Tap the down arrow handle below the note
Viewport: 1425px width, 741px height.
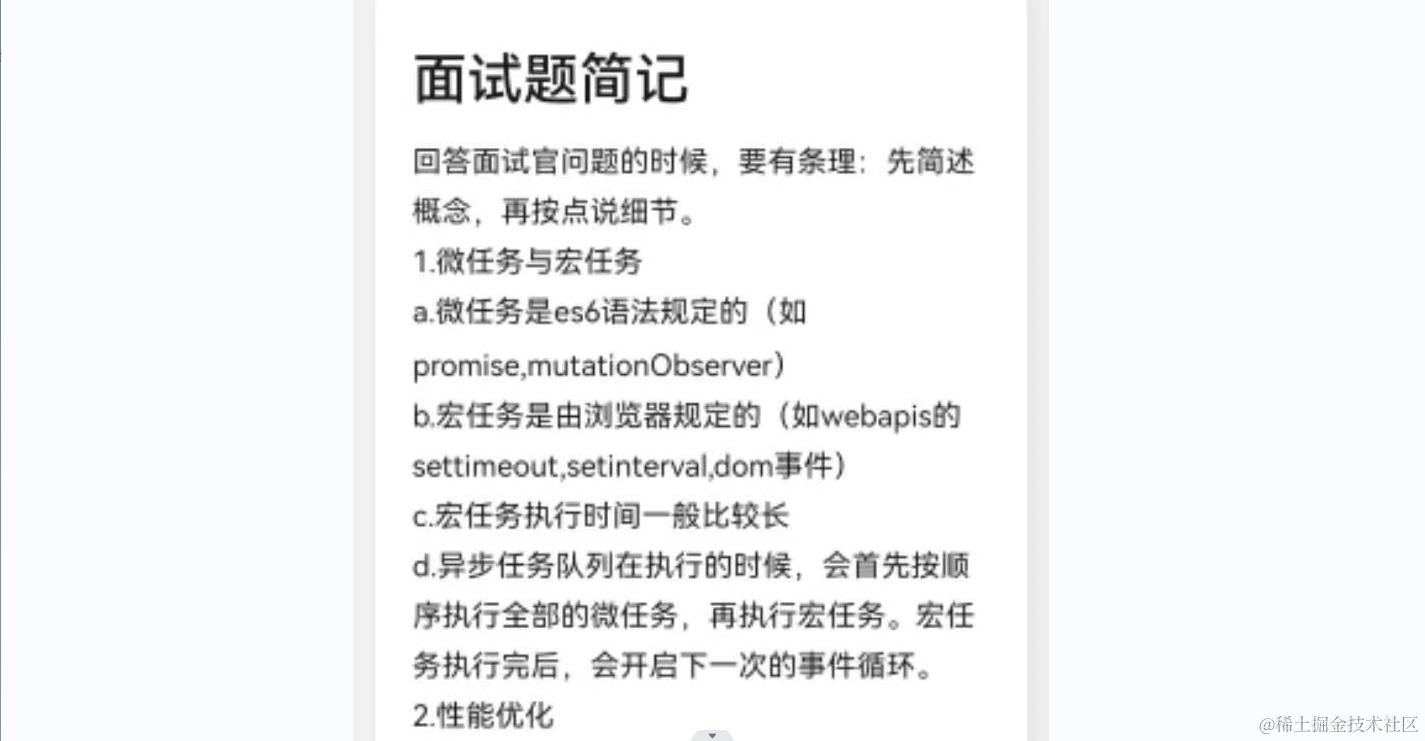(x=711, y=735)
